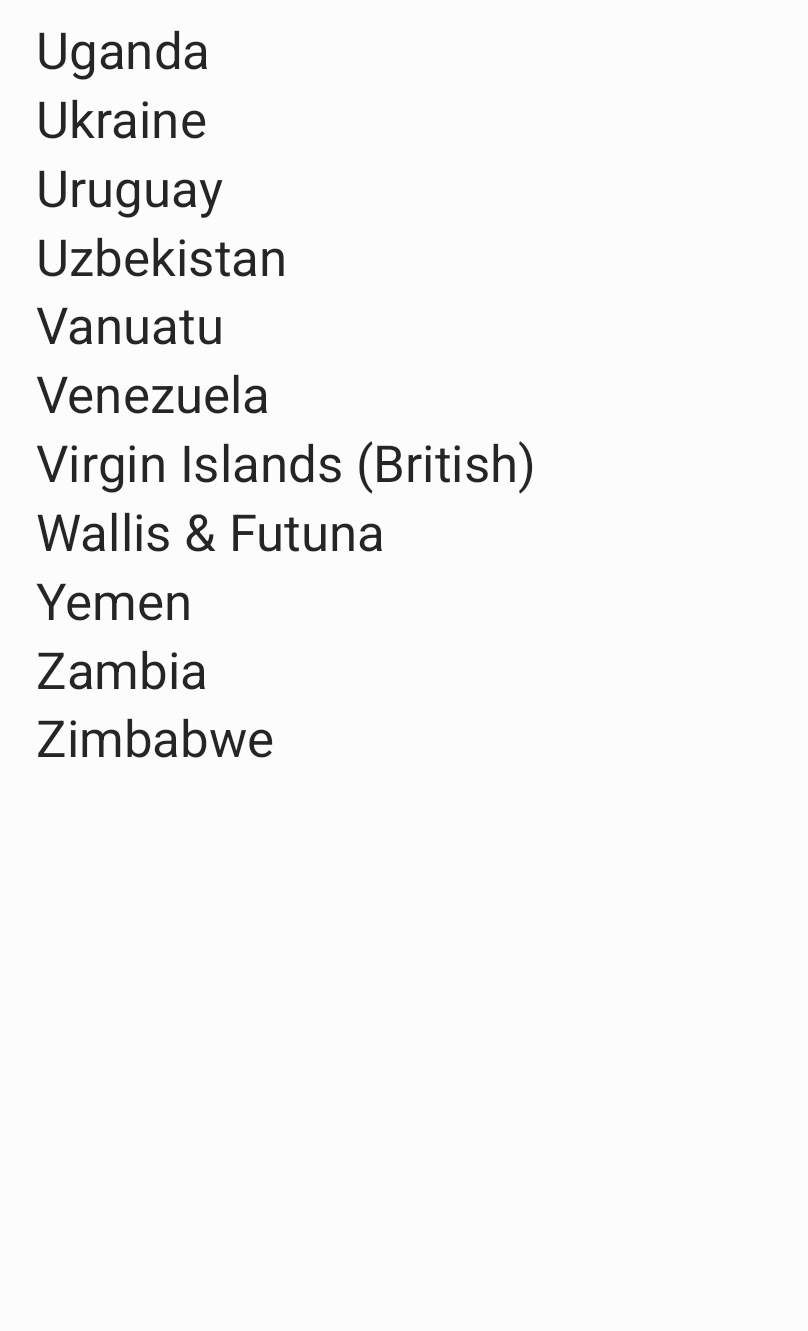Tap Vanuatu in the country list

click(x=129, y=327)
